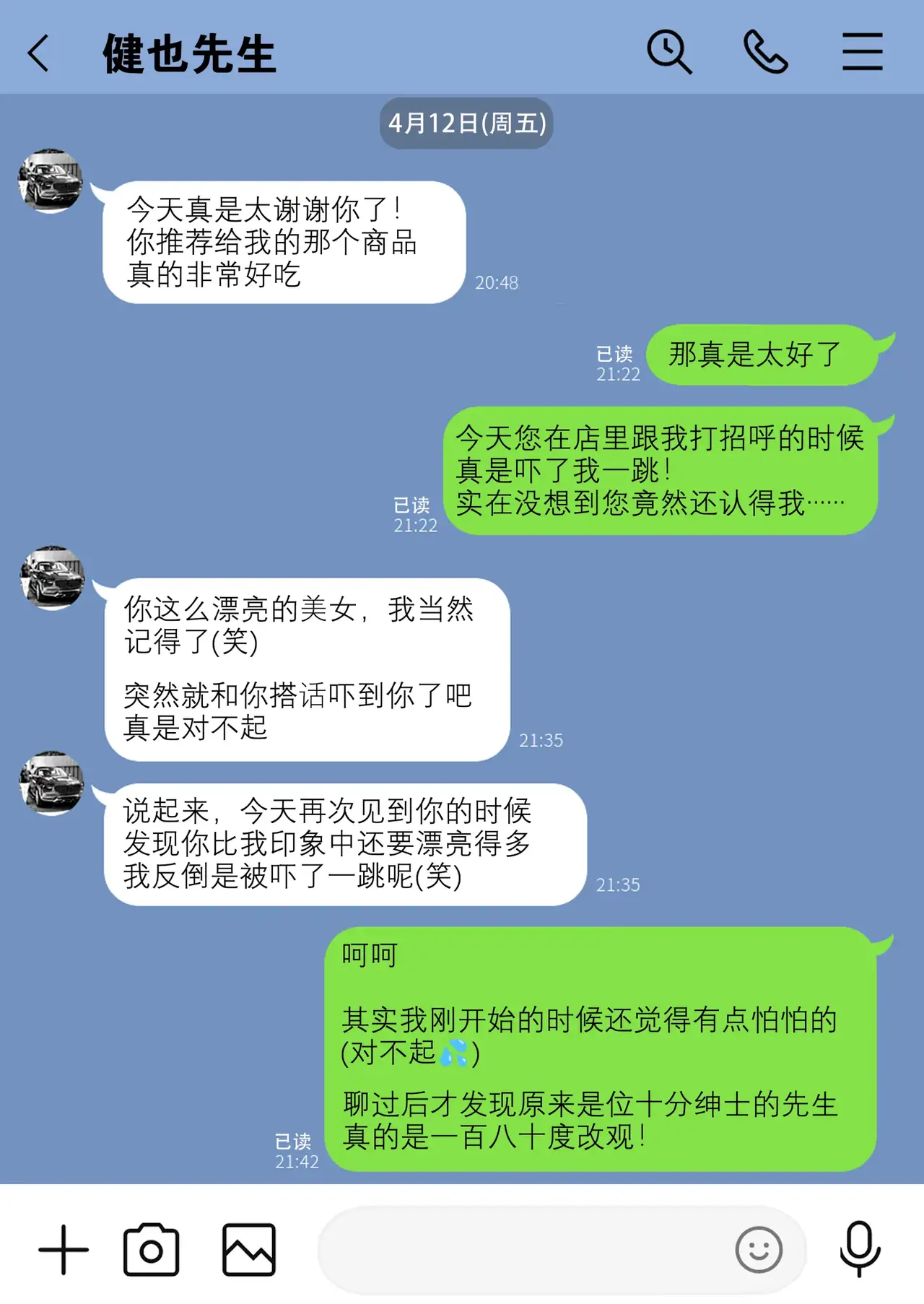Open the chat menu (three lines)
The width and height of the screenshot is (924, 1304).
862,52
